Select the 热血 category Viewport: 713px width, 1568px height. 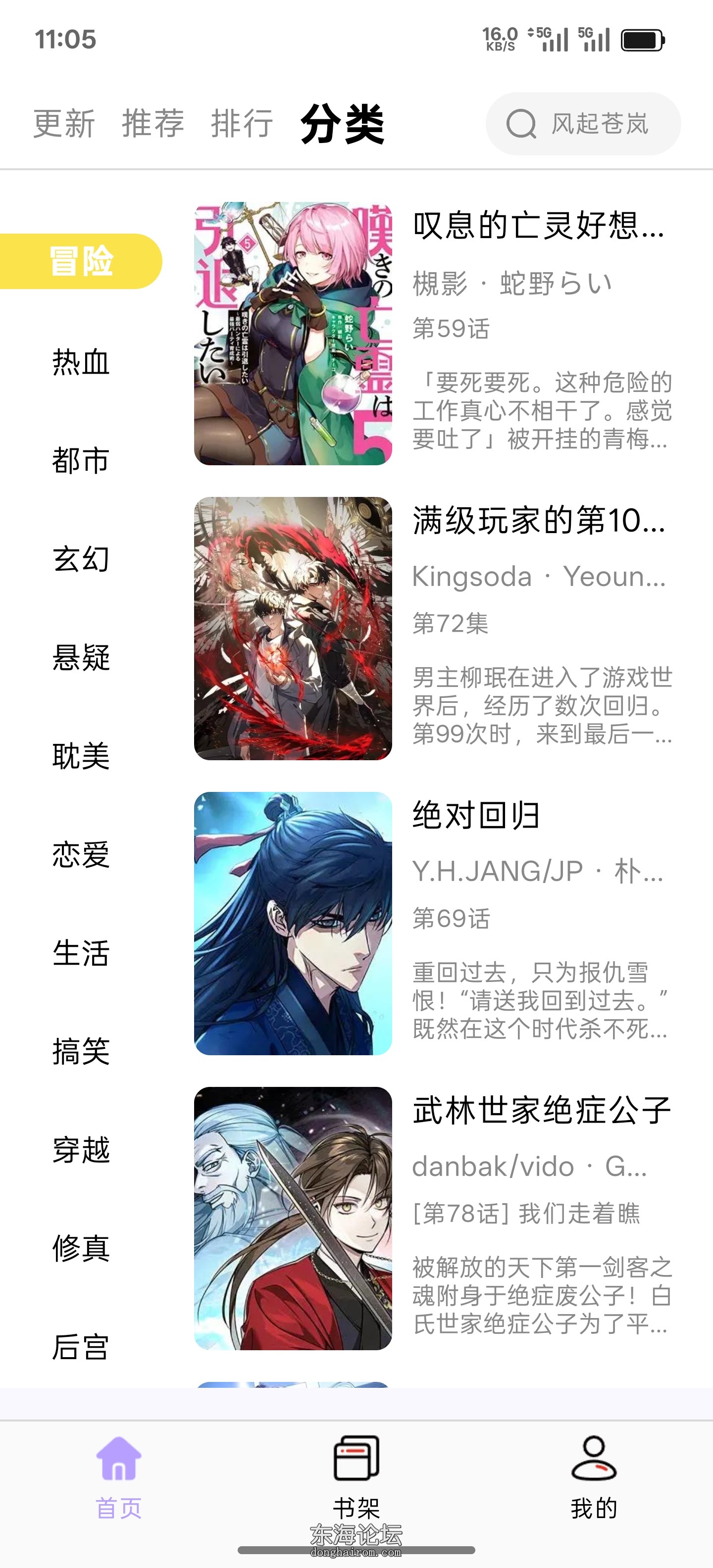pos(81,362)
